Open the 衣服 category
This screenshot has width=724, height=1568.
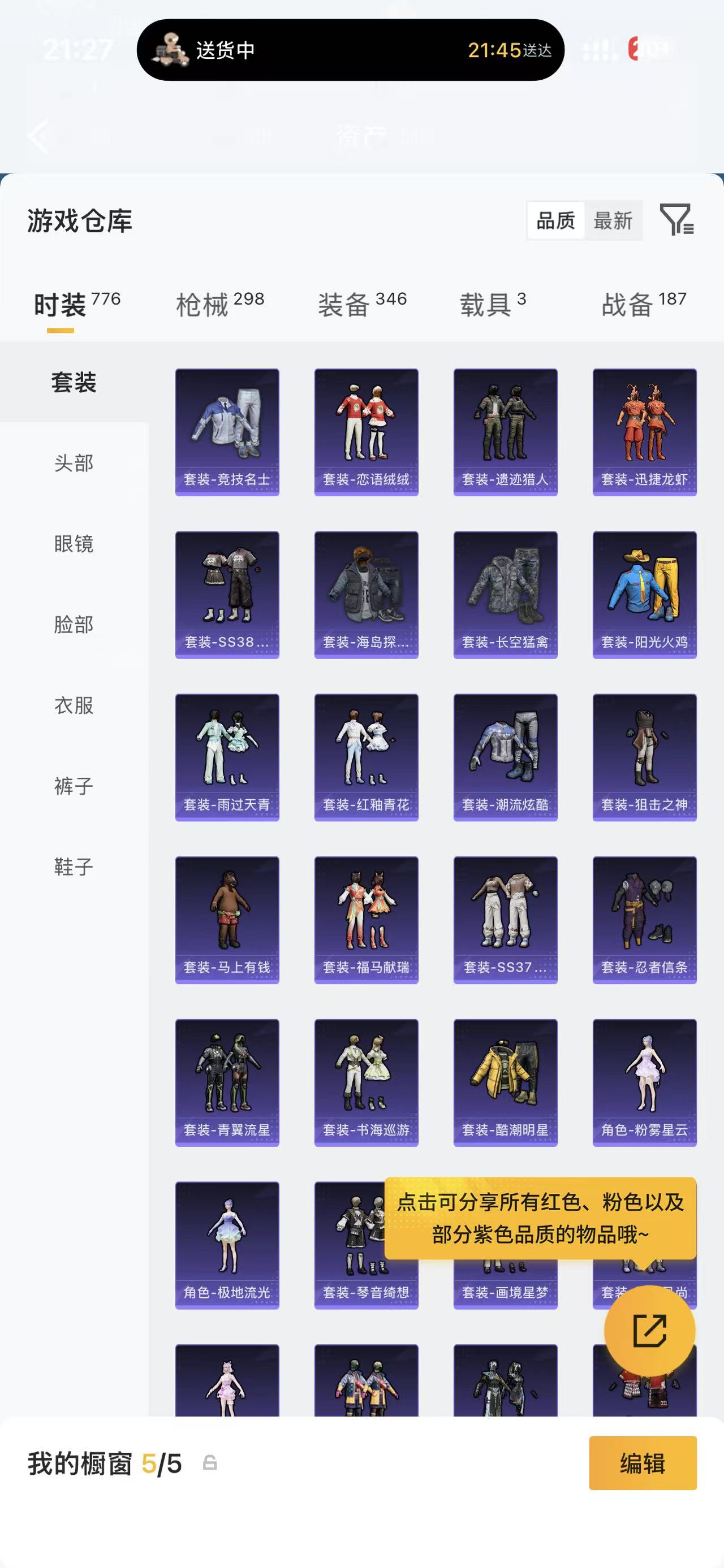click(74, 705)
